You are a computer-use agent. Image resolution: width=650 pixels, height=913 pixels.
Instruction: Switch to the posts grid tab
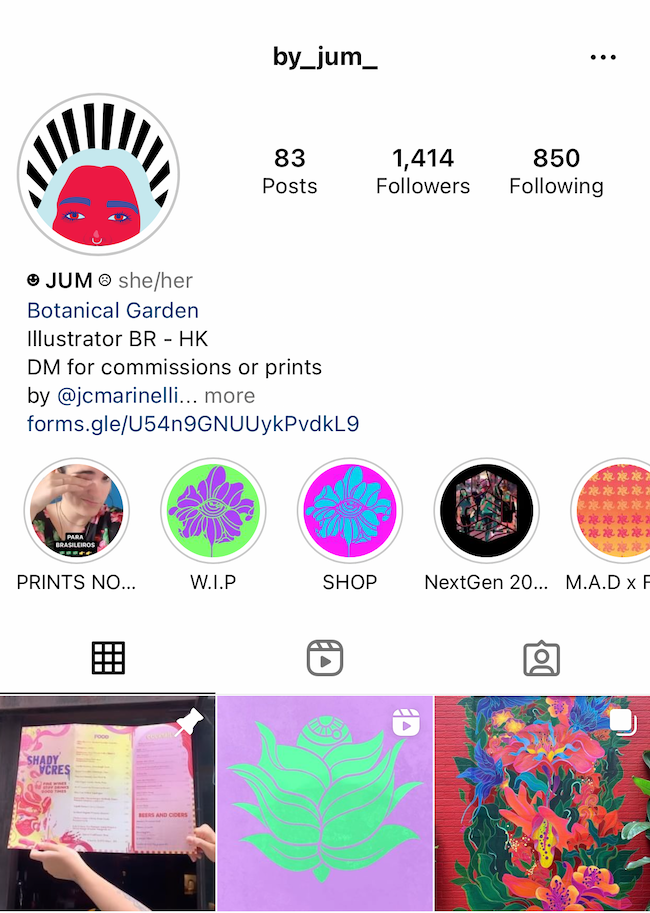[x=108, y=658]
